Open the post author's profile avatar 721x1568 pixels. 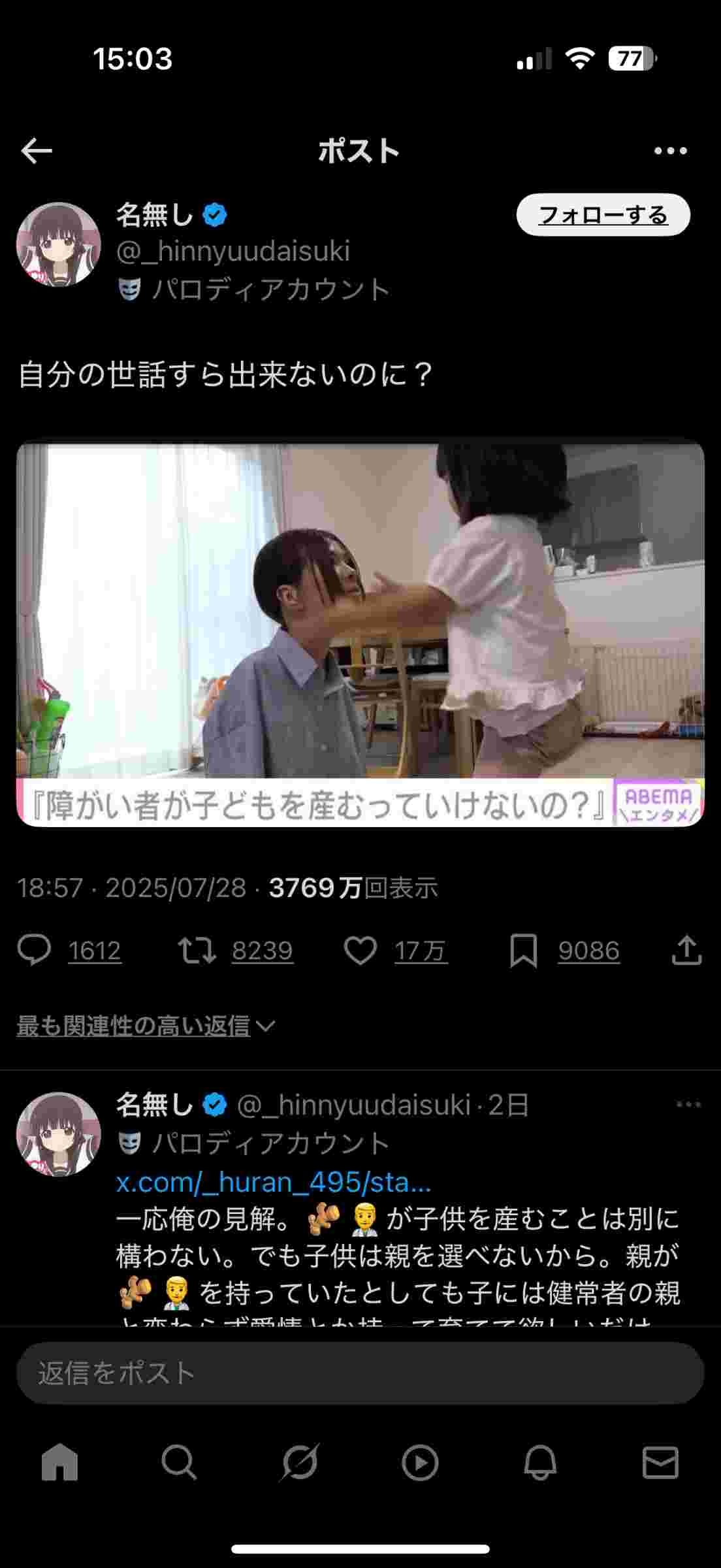[59, 244]
